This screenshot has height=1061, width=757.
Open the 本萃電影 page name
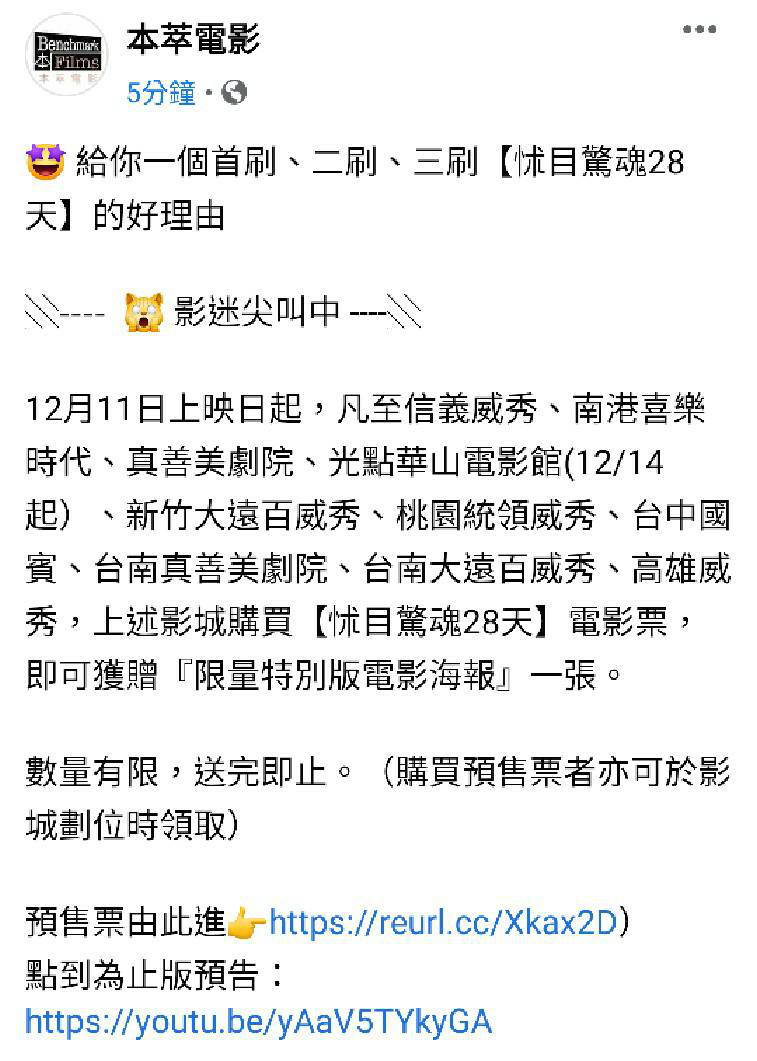pos(193,40)
